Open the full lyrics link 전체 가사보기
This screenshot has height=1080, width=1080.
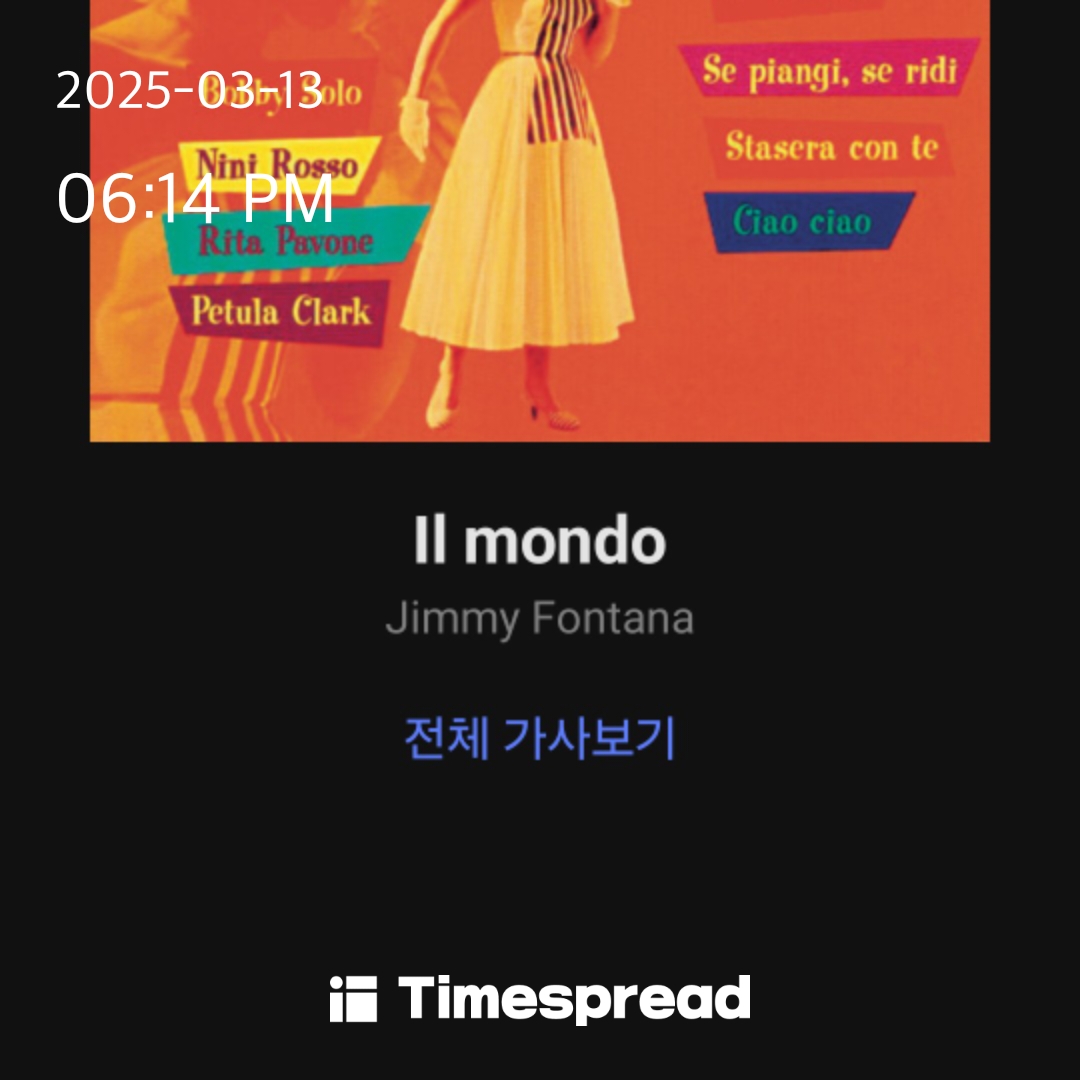[x=540, y=739]
